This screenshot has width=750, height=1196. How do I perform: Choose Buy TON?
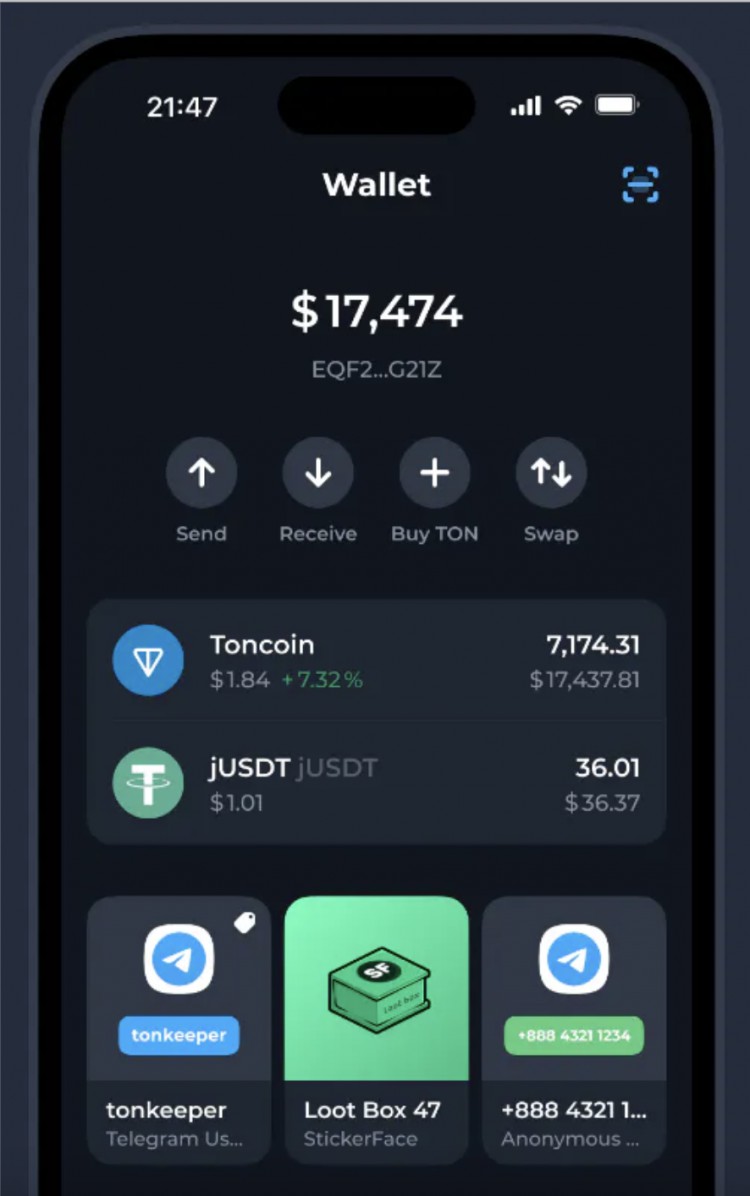point(434,473)
